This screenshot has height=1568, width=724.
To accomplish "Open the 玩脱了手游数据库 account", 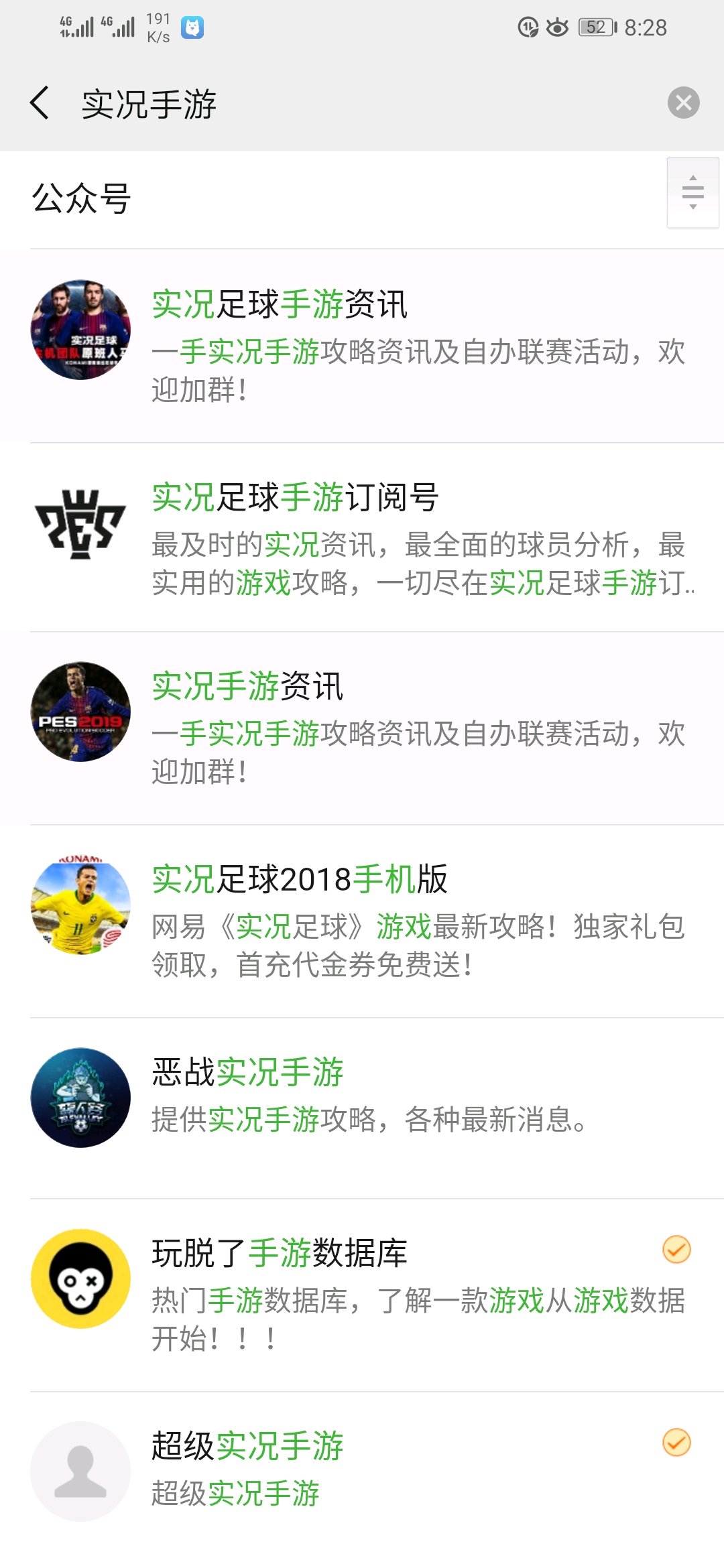I will (x=362, y=1295).
